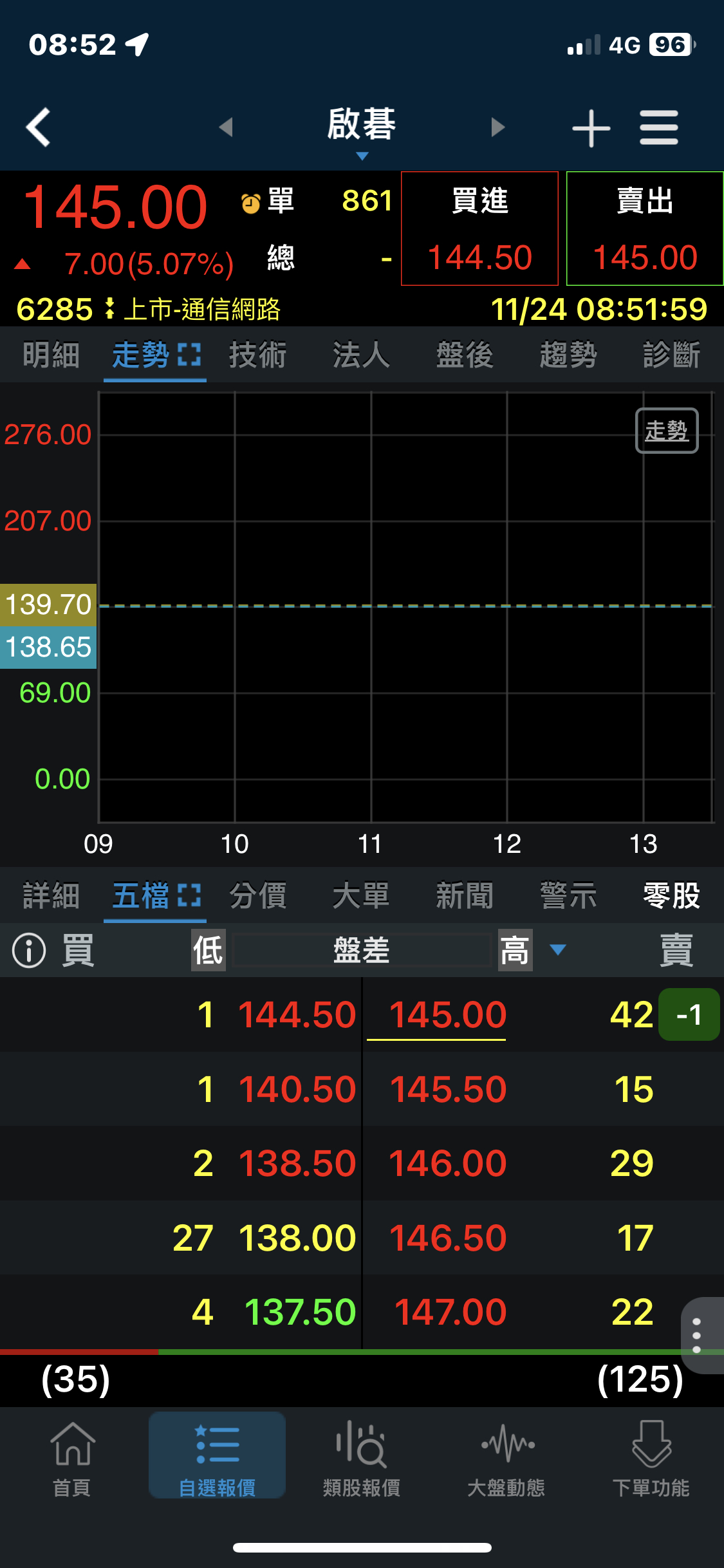
Task: Select the 法人 tab
Action: 362,355
